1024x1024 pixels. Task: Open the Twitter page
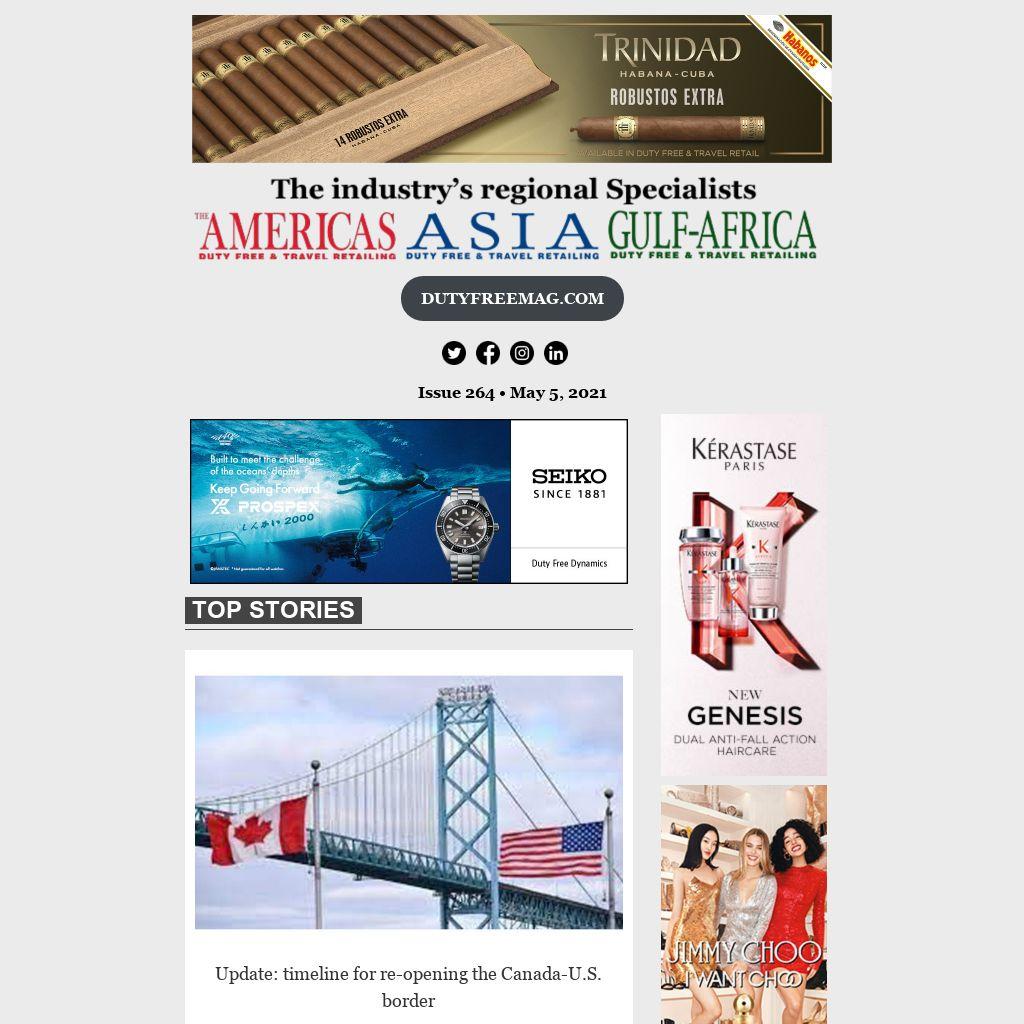454,353
